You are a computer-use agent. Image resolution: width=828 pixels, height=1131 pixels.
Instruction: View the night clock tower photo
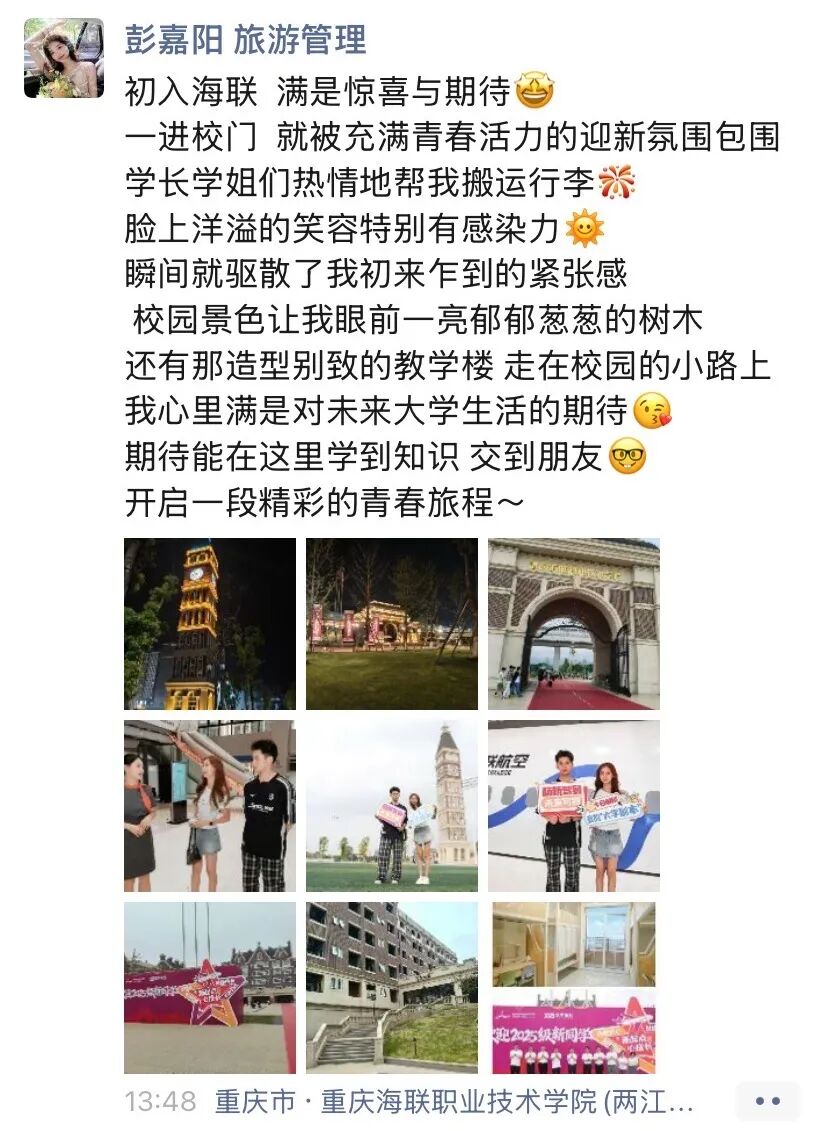tap(210, 624)
